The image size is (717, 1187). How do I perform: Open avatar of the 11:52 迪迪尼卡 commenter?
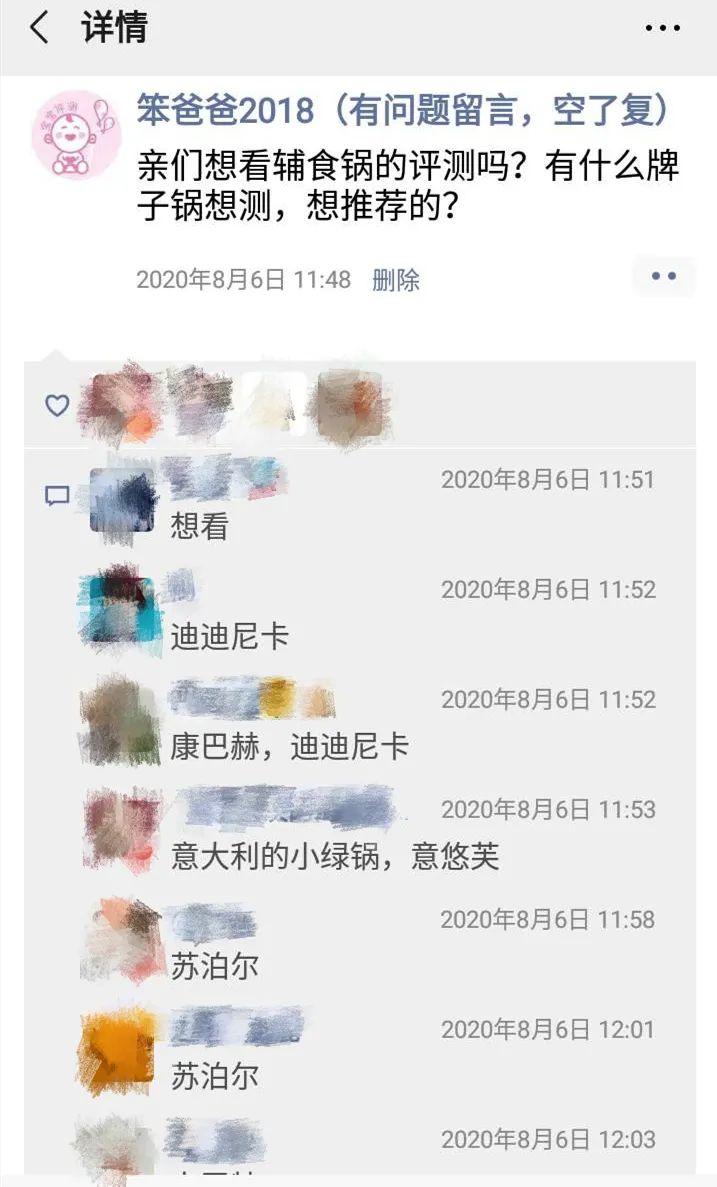pyautogui.click(x=119, y=609)
